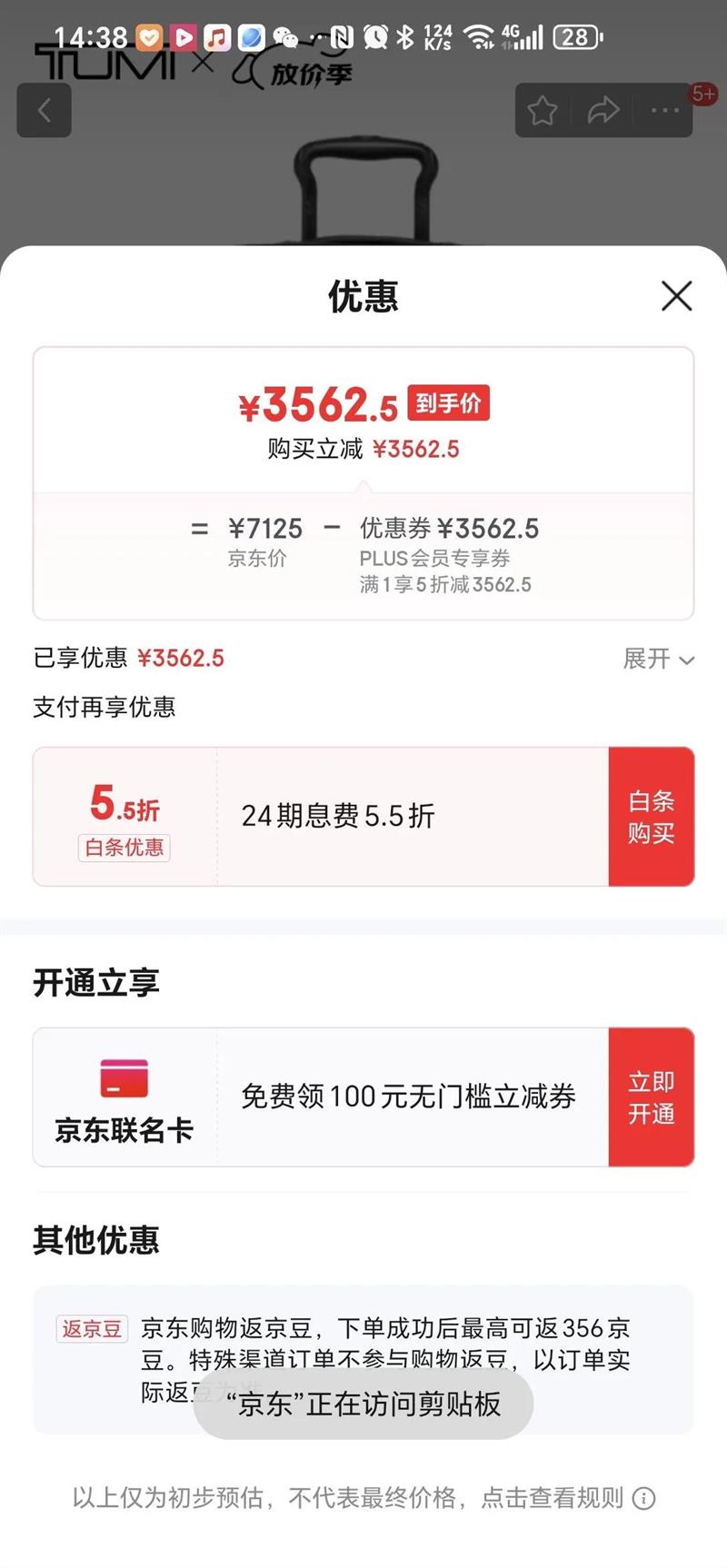Share this product page
Screen dimensions: 727x1568
tap(603, 111)
